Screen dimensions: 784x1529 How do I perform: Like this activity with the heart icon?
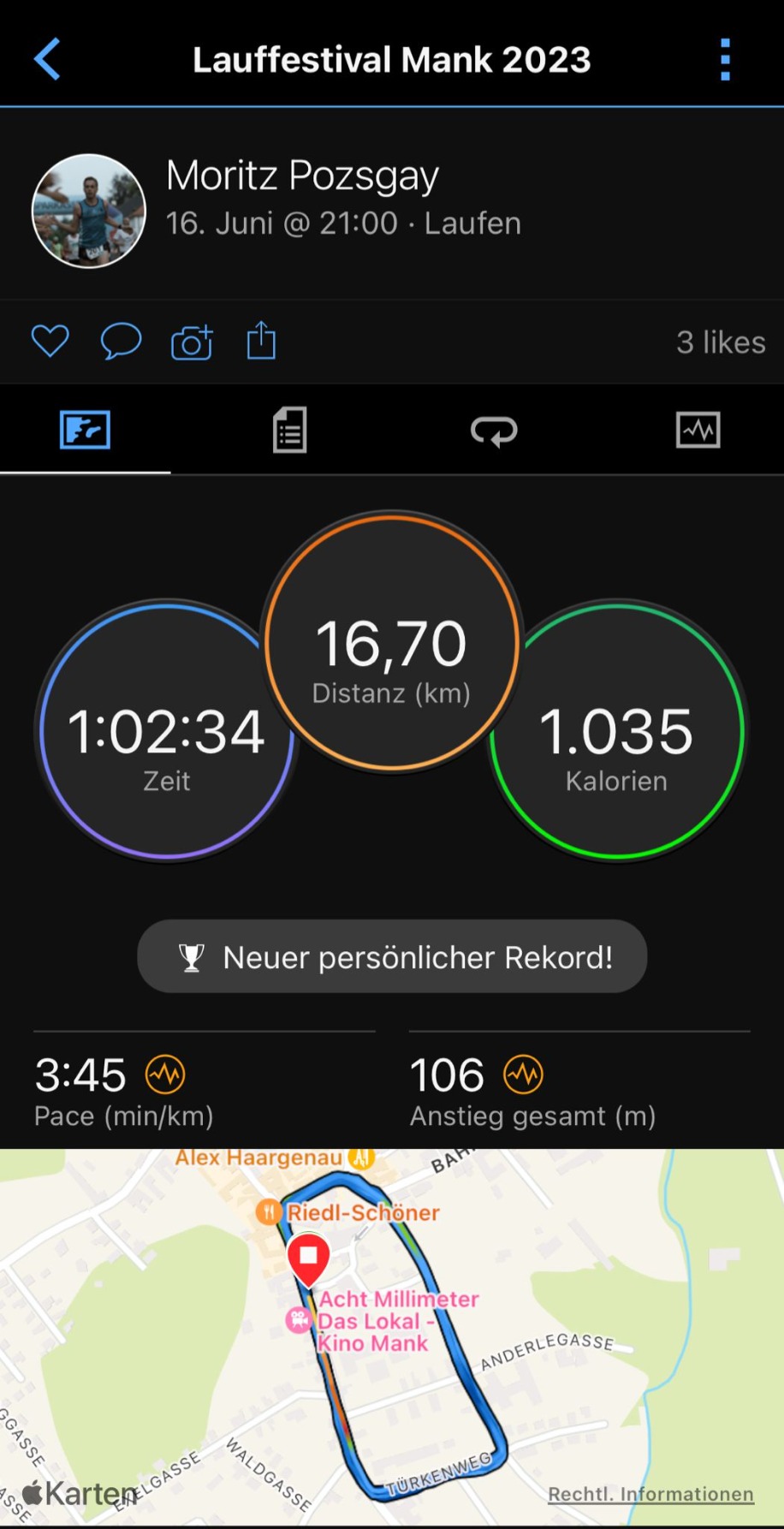pos(50,342)
